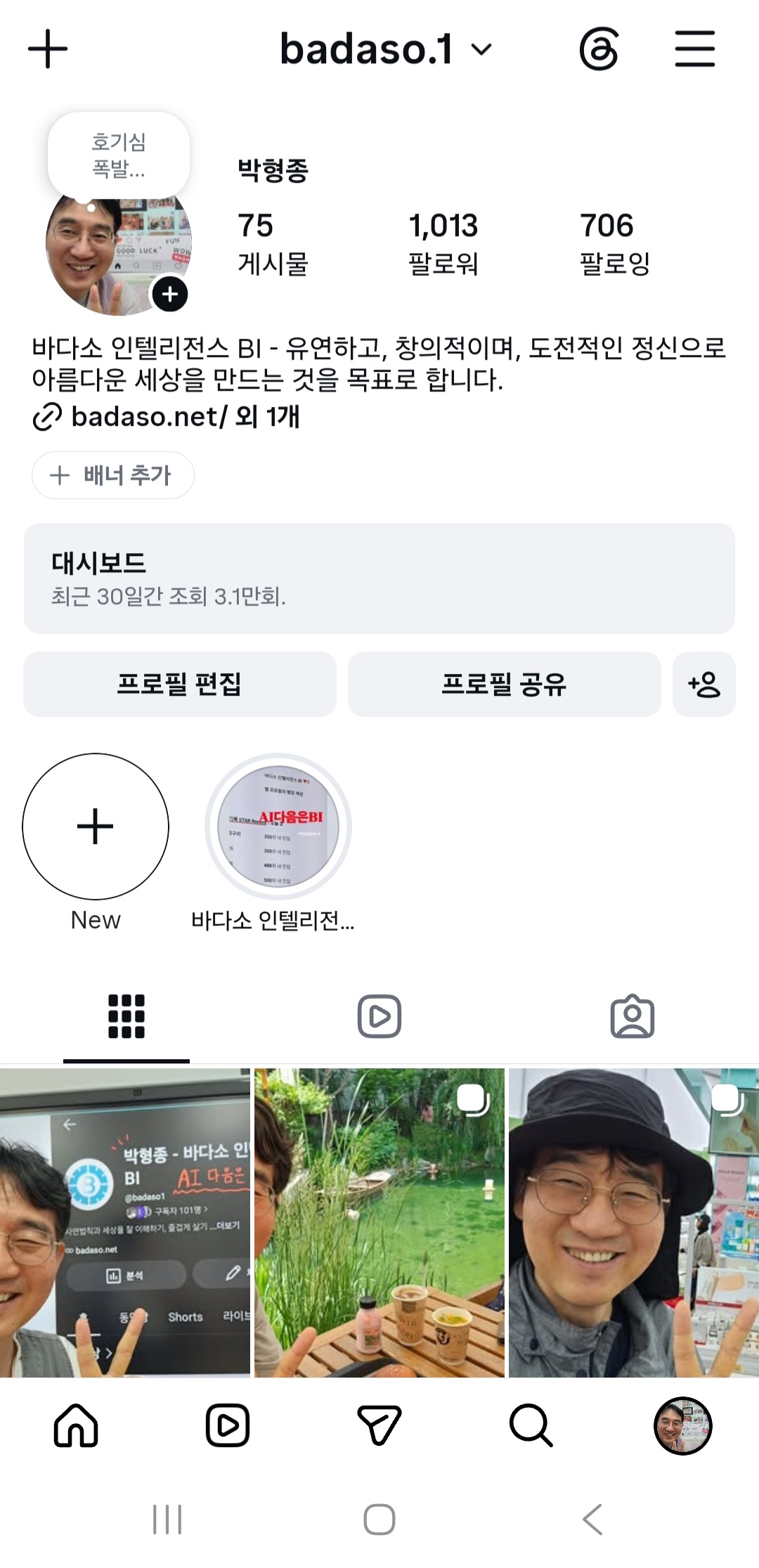Tap the 배너 추가 chip
The height and width of the screenshot is (1568, 759).
tap(113, 475)
